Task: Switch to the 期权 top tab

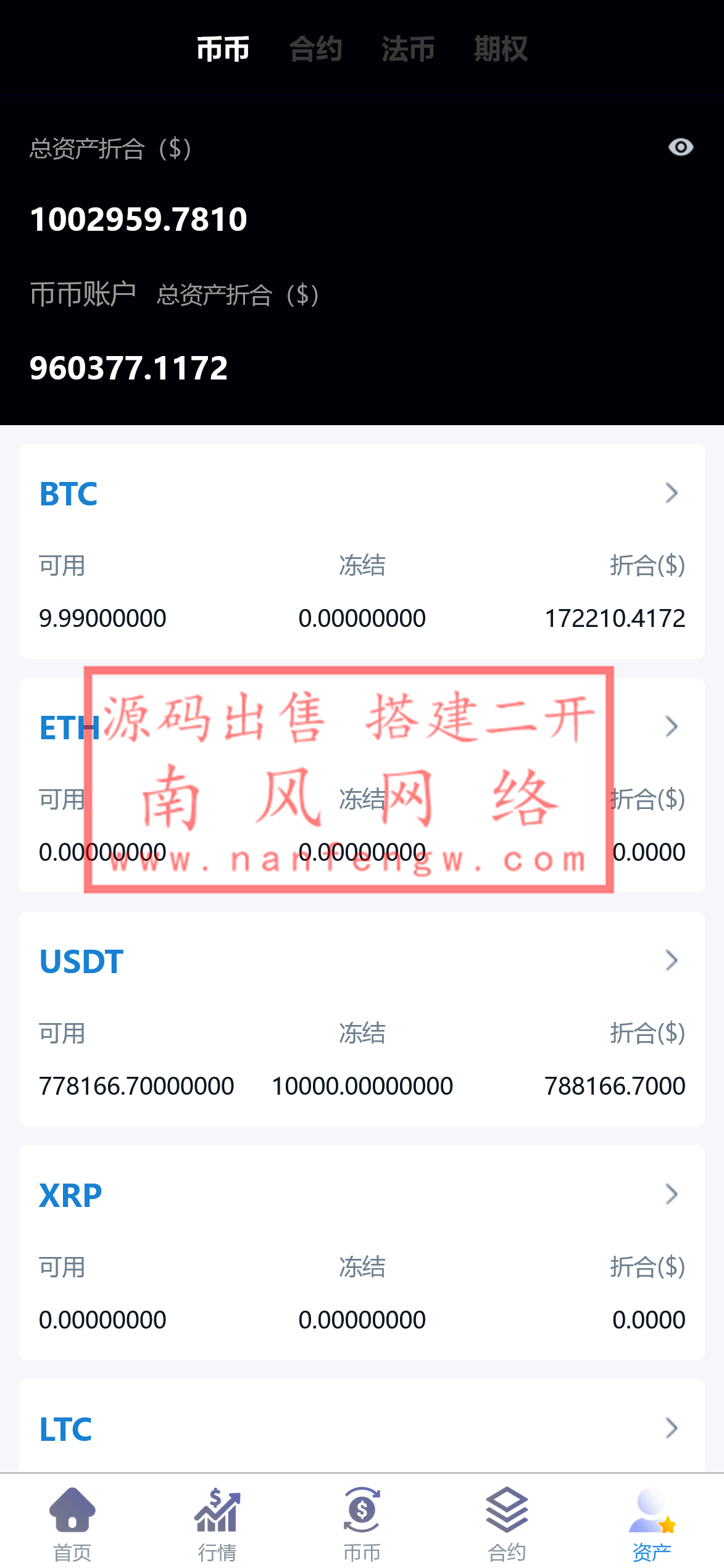Action: click(x=501, y=49)
